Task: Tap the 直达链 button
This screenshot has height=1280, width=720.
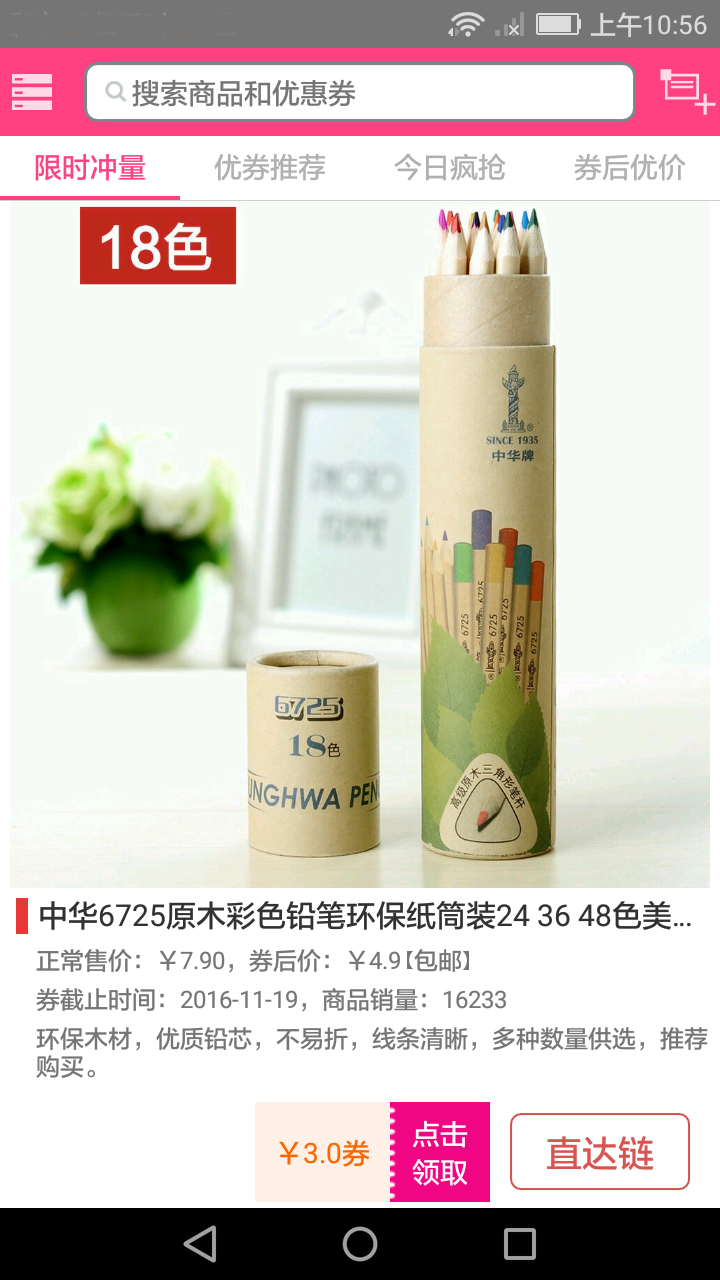Action: 600,1152
